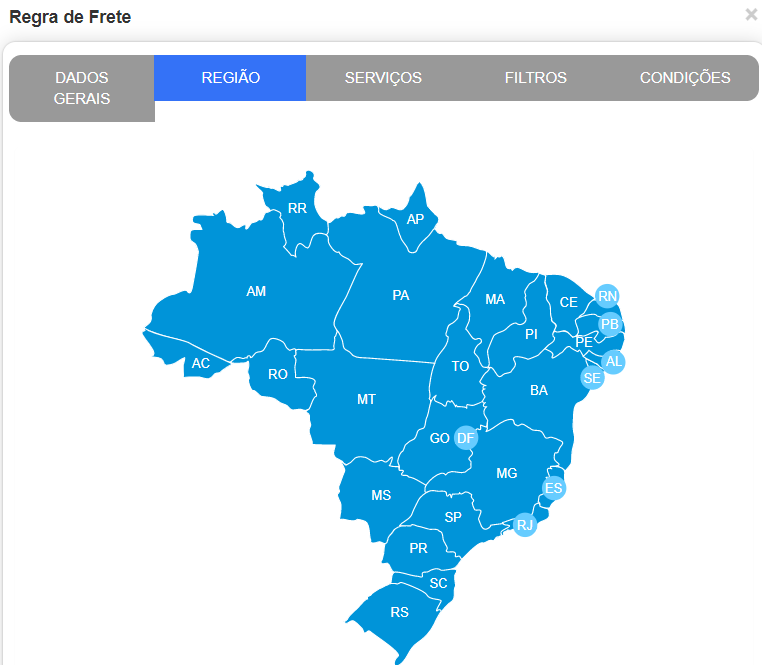The image size is (762, 665).
Task: Tap Rio Grande do Sul (RS) region
Action: point(399,612)
